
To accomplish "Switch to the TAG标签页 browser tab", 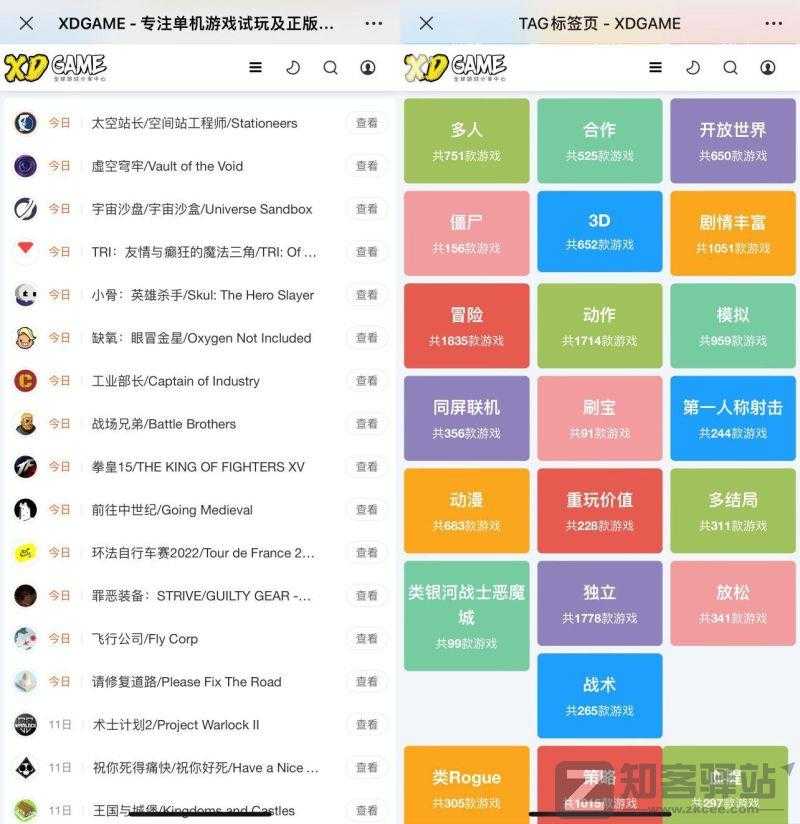I will tap(600, 22).
